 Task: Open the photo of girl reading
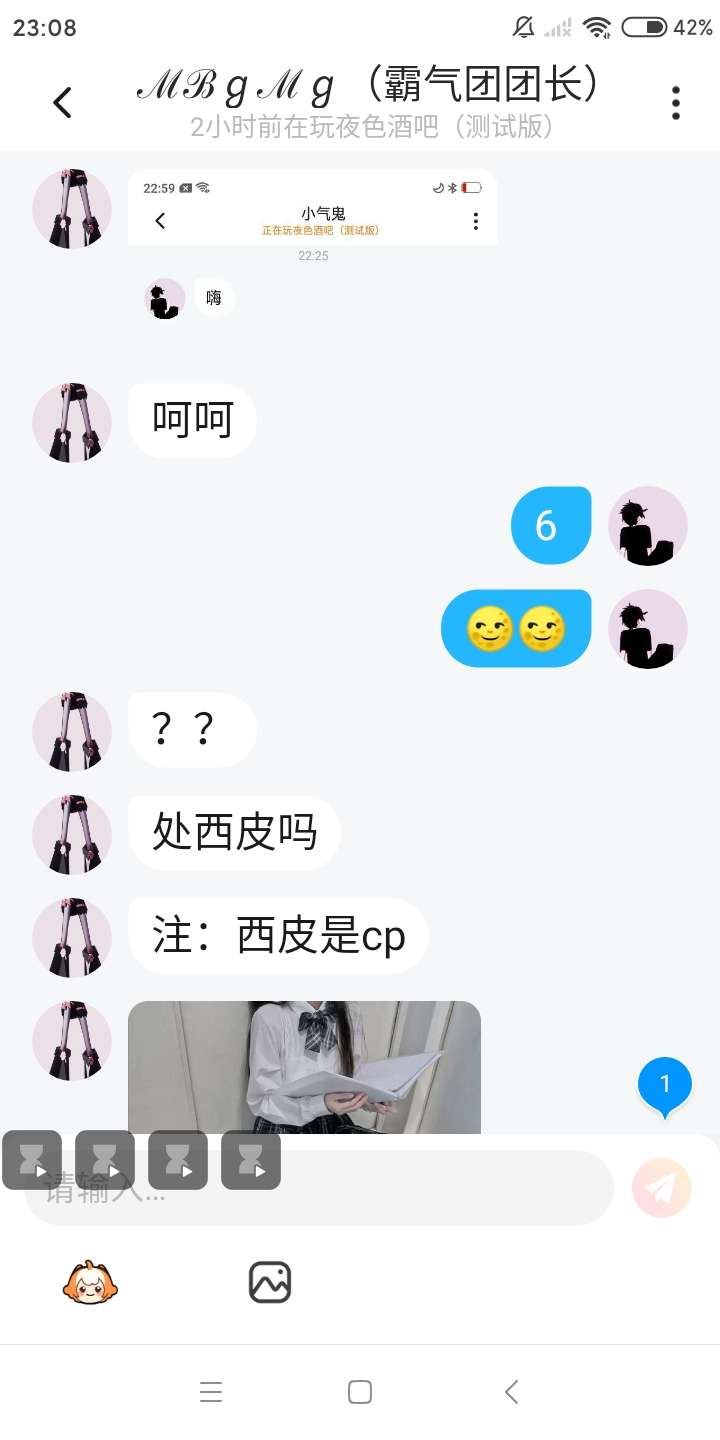(x=304, y=1067)
